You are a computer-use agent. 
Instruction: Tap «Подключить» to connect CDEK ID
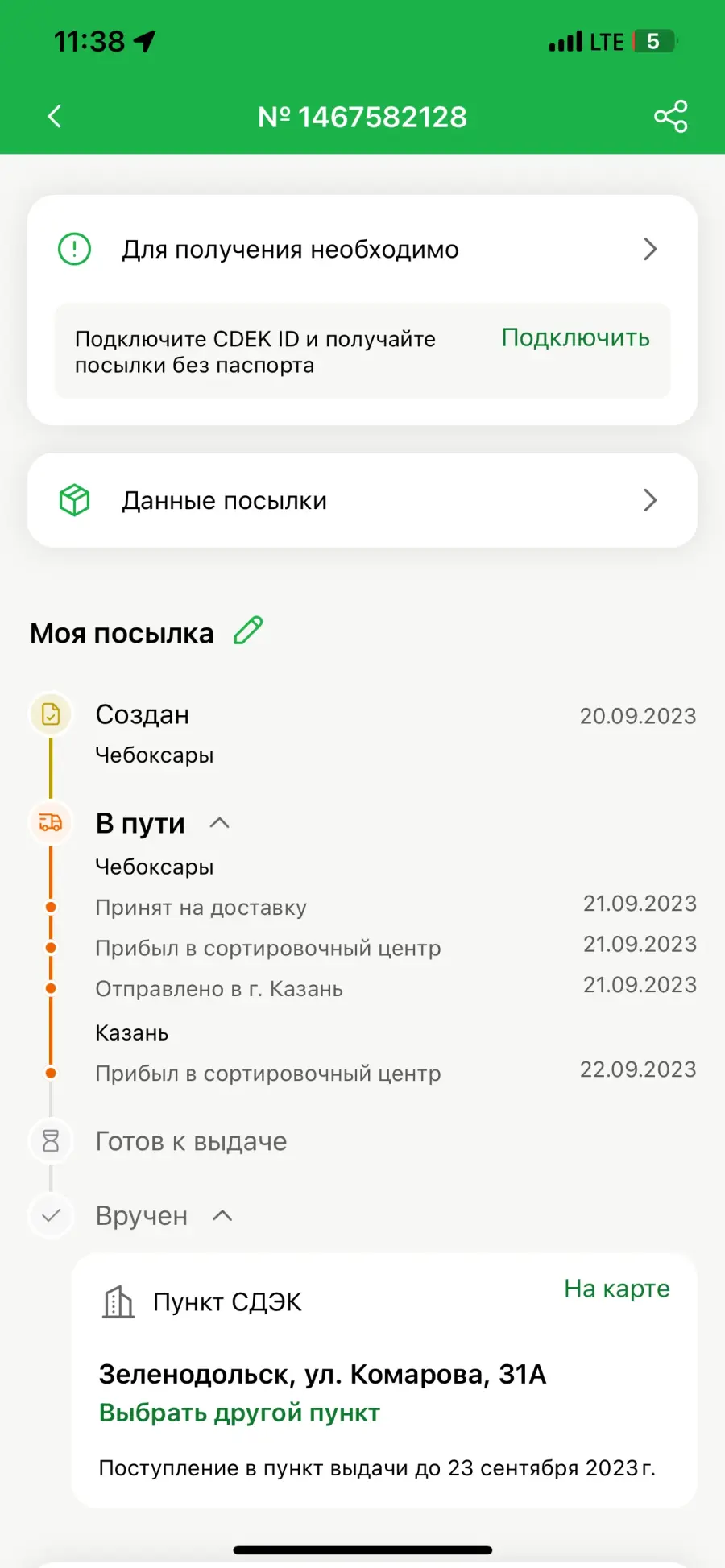pyautogui.click(x=575, y=338)
